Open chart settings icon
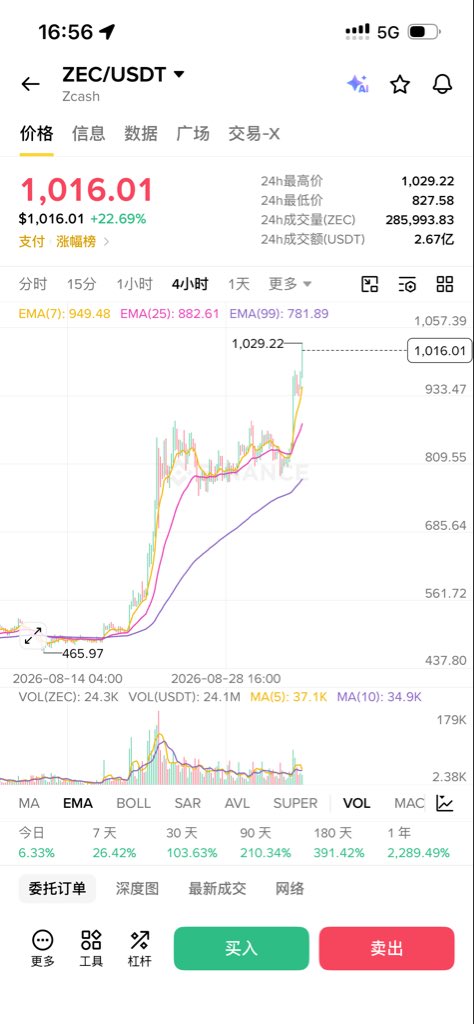The height and width of the screenshot is (1024, 474). click(x=407, y=284)
